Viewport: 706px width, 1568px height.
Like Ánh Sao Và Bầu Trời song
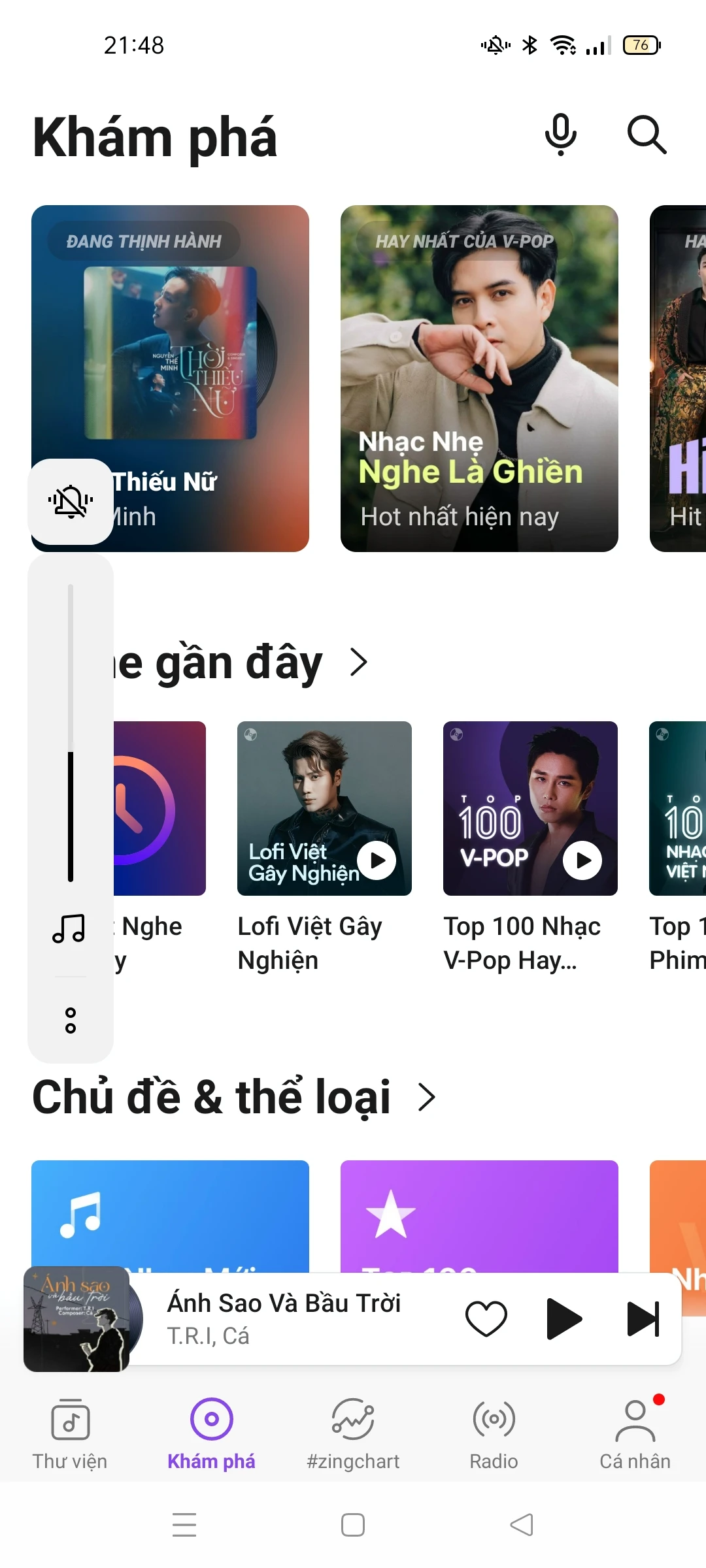coord(486,1319)
